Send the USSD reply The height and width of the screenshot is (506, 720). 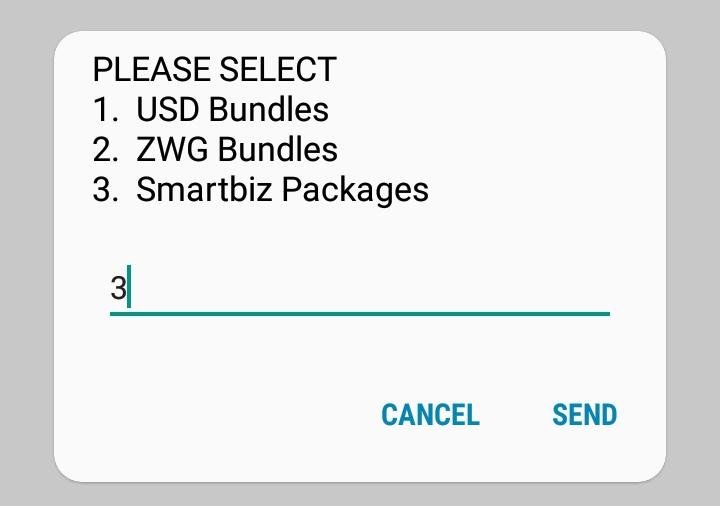(584, 414)
